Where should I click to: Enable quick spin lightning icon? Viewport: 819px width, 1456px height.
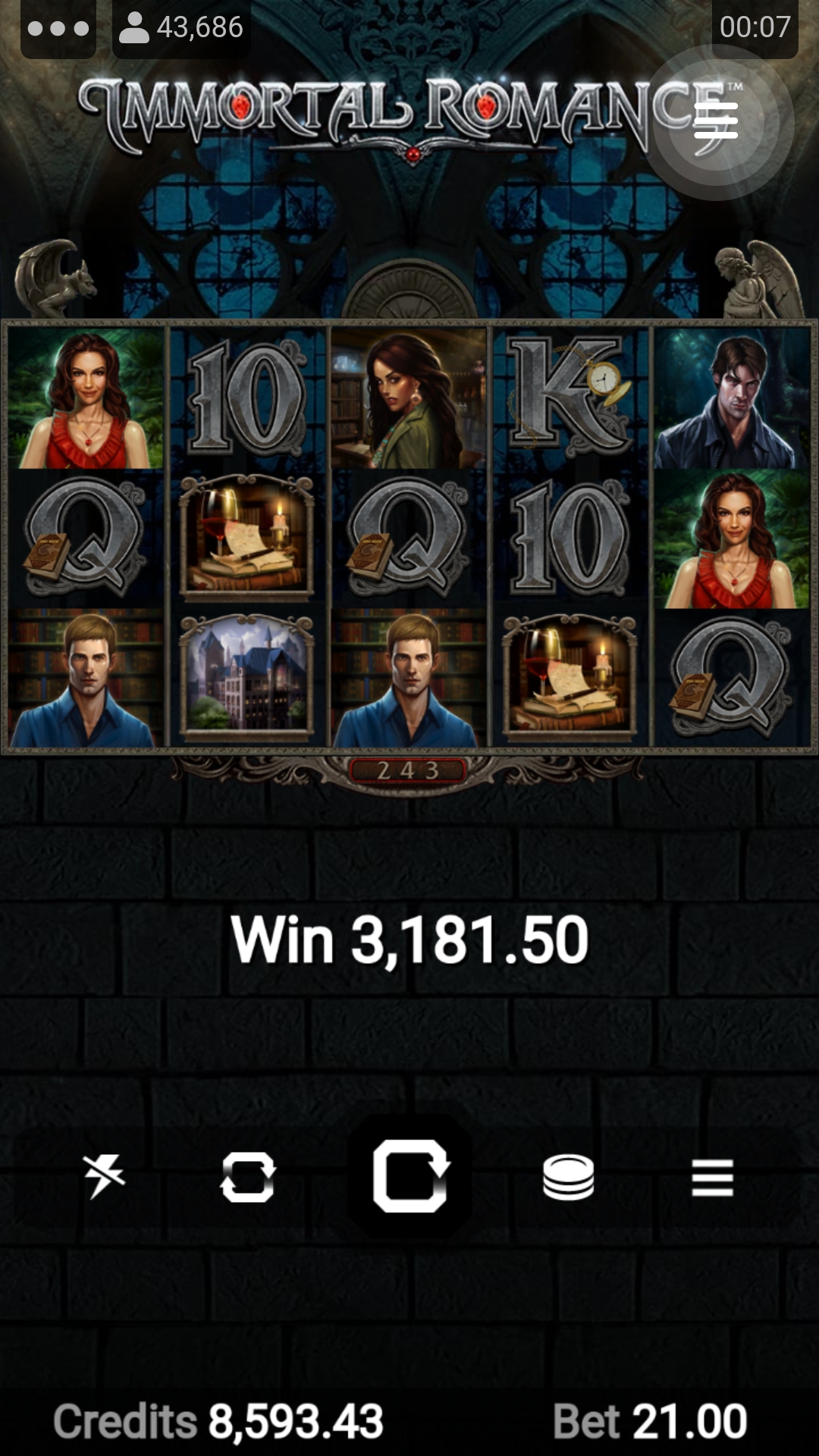point(104,1176)
